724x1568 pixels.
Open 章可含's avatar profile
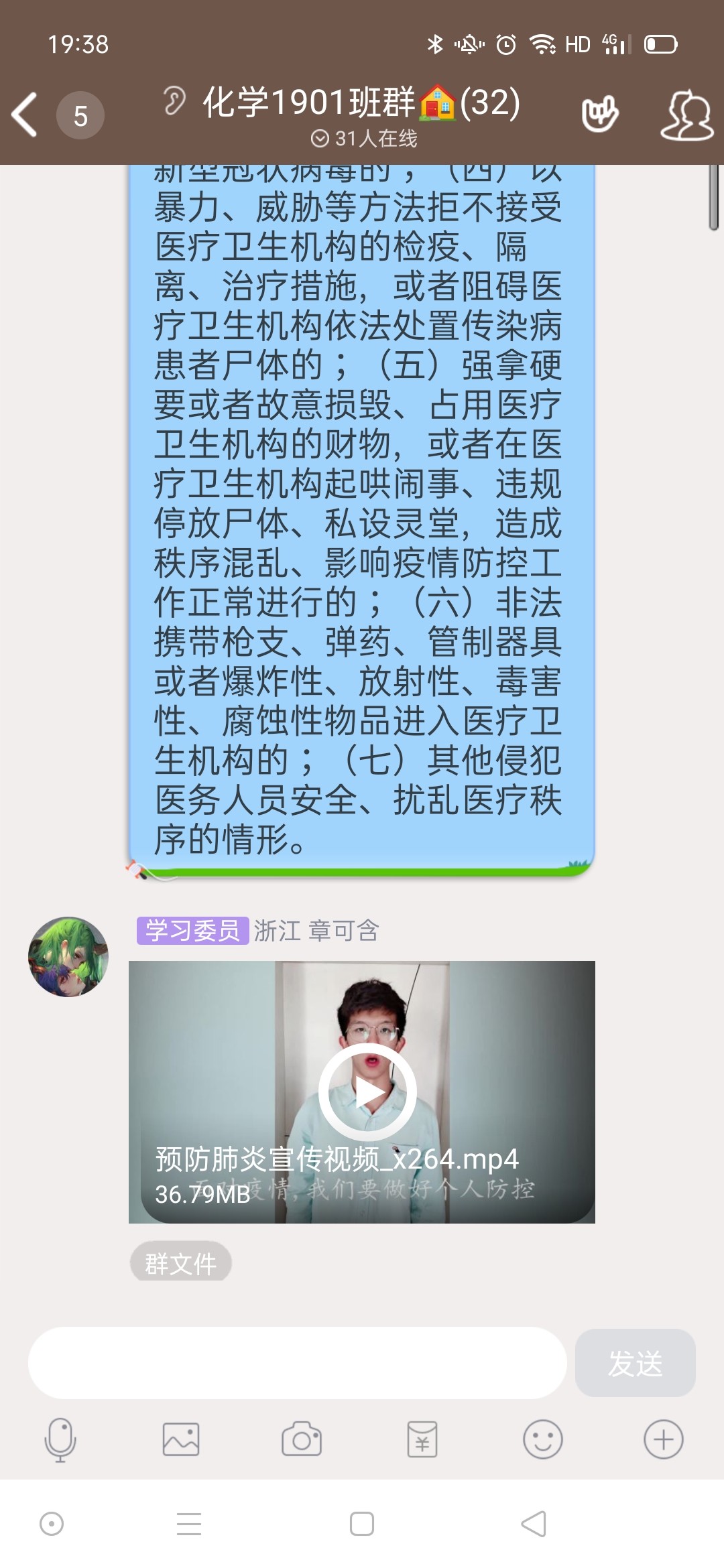click(x=68, y=956)
